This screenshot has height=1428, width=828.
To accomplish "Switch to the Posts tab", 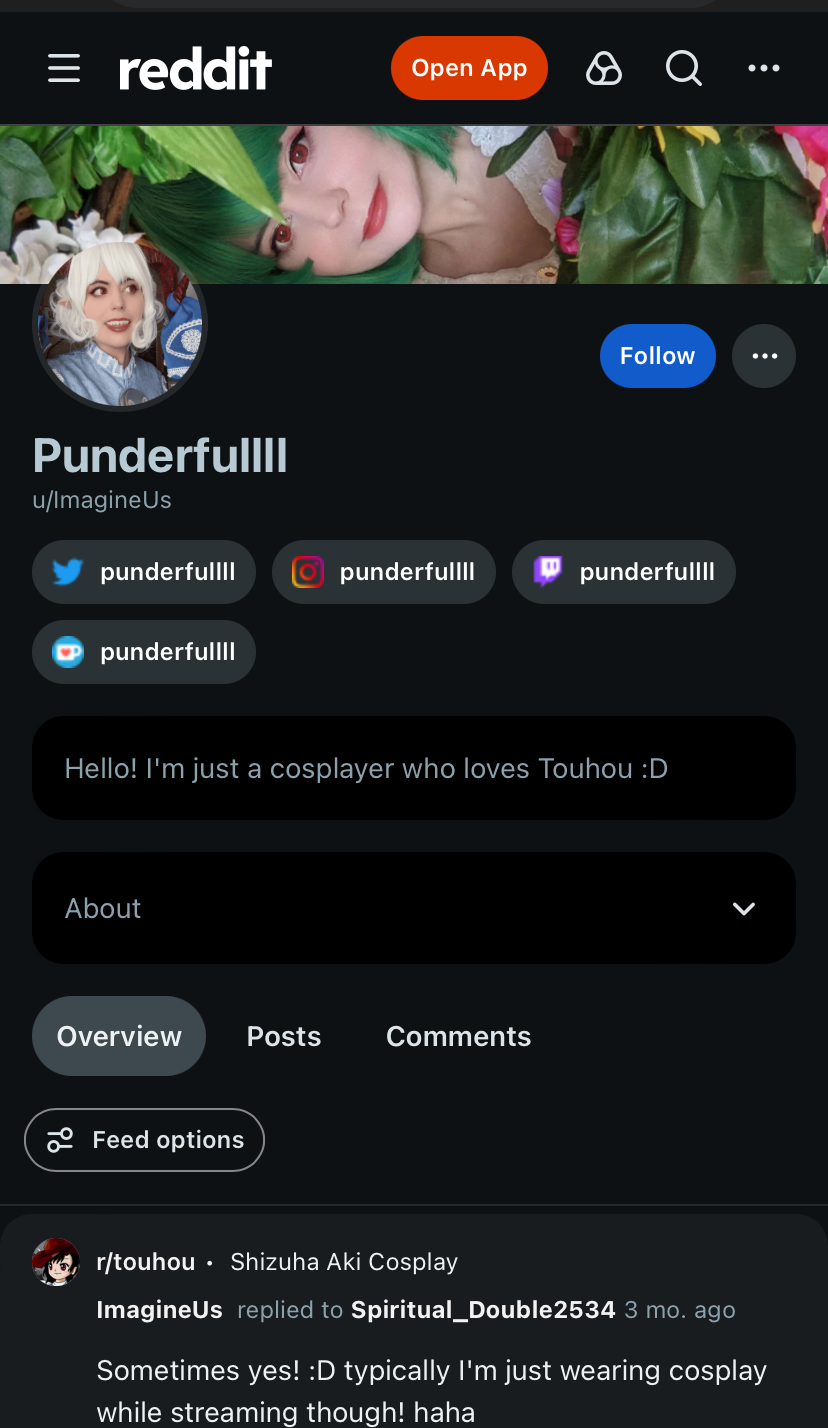I will [284, 1036].
